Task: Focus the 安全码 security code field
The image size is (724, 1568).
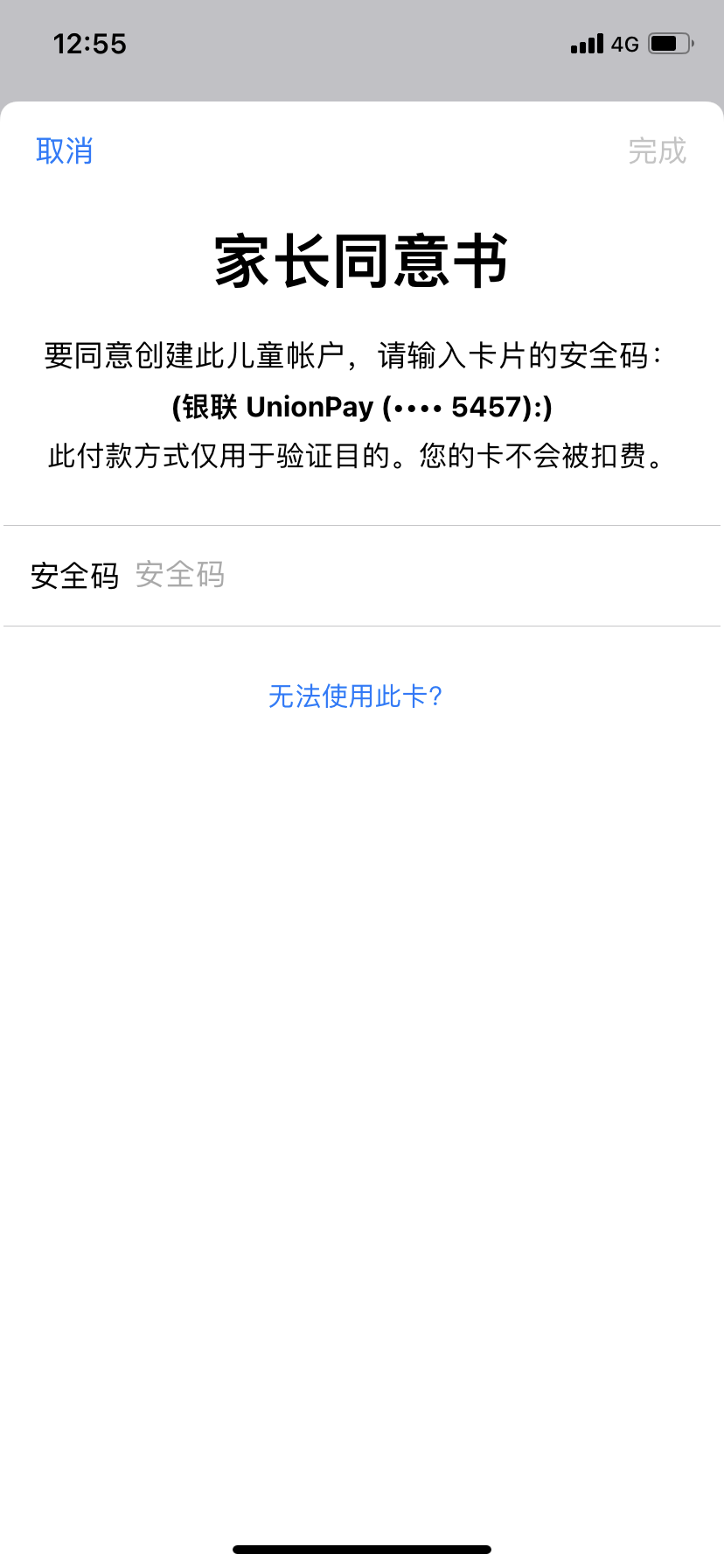Action: pyautogui.click(x=420, y=576)
